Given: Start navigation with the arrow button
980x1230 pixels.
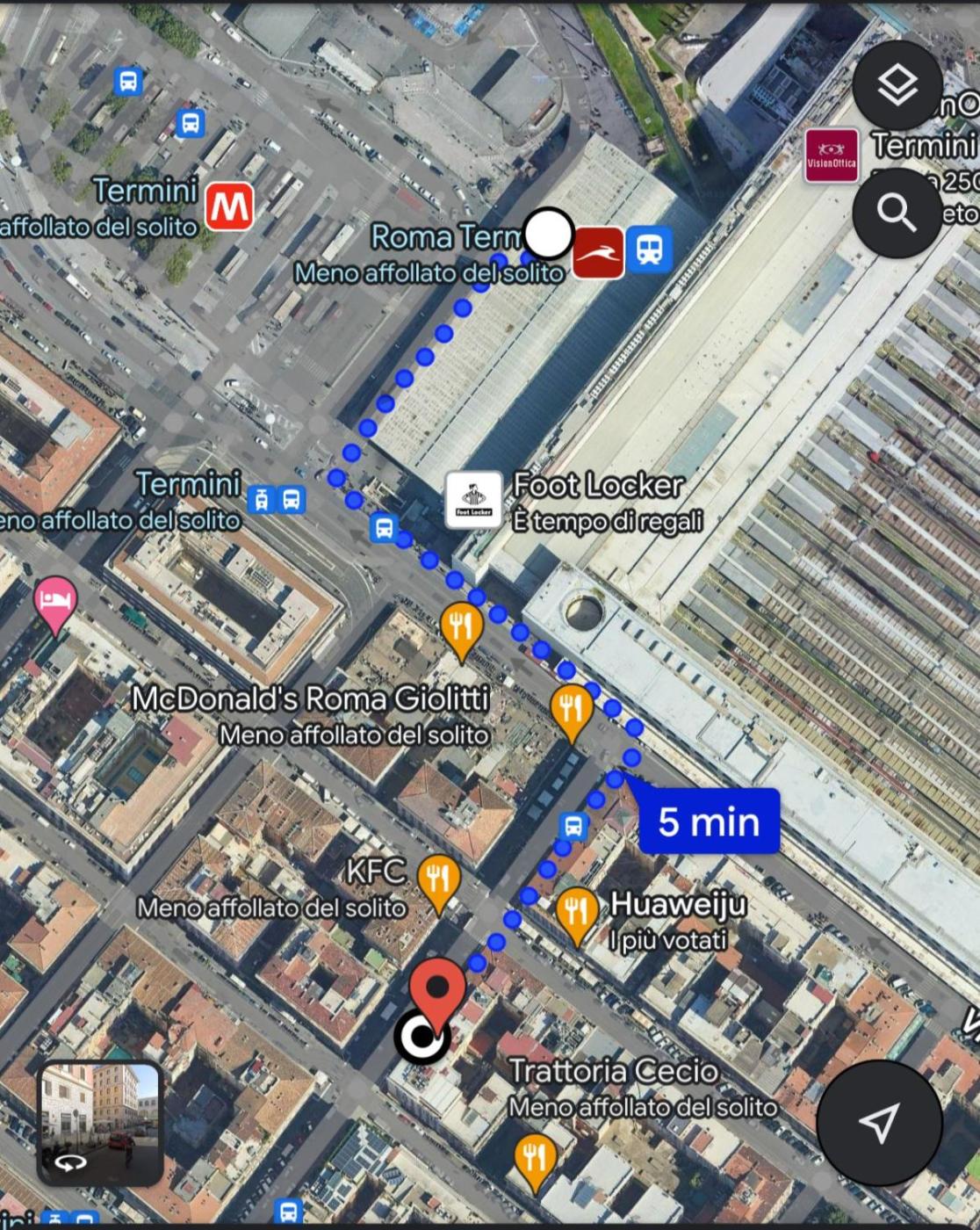Looking at the screenshot, I should tap(879, 1122).
